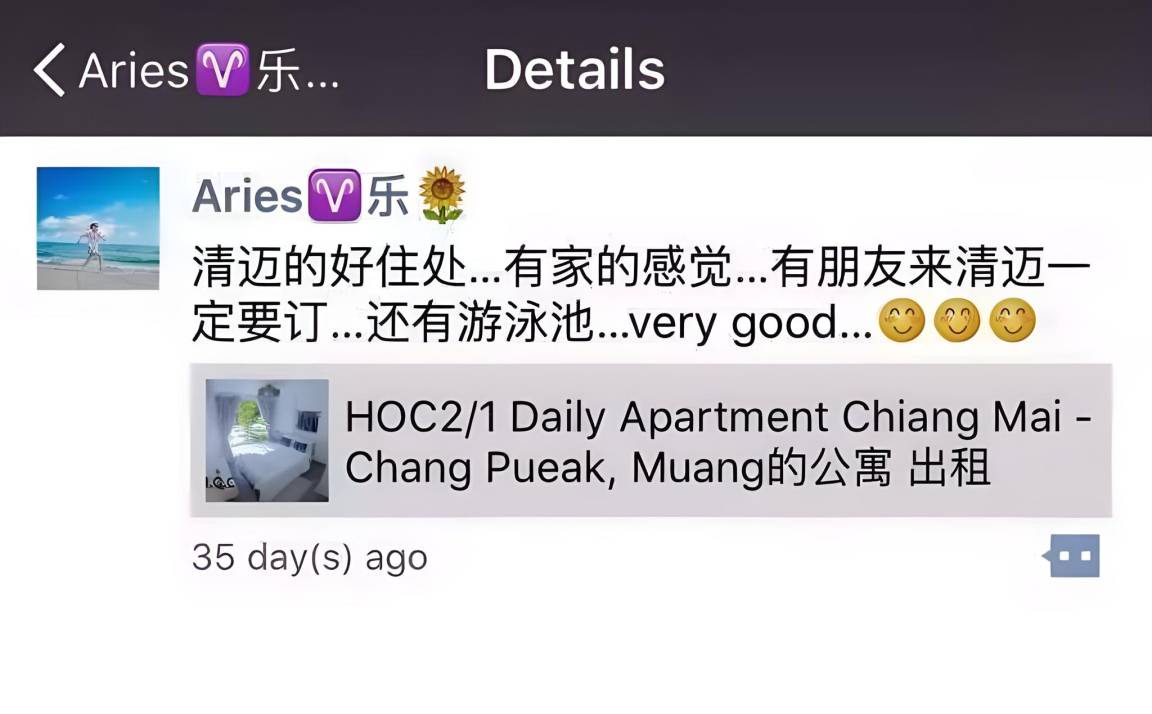Open Aries 乐 profile avatar
This screenshot has height=714, width=1152.
pos(98,228)
